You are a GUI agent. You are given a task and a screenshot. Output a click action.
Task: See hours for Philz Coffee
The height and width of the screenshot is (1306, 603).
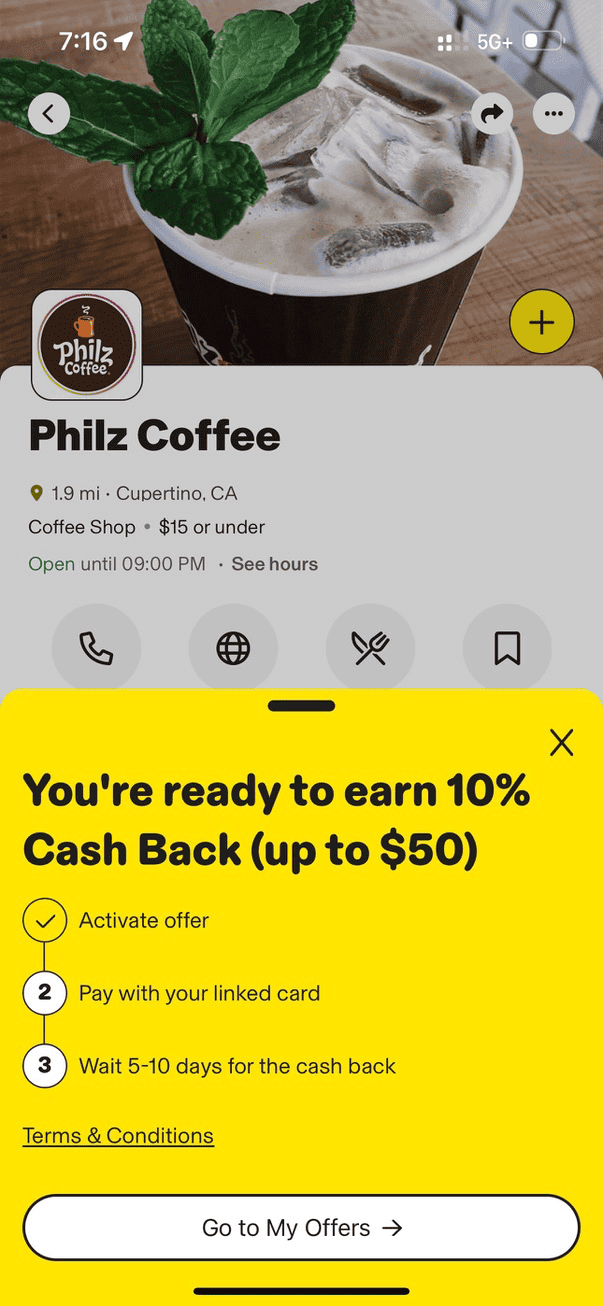274,564
